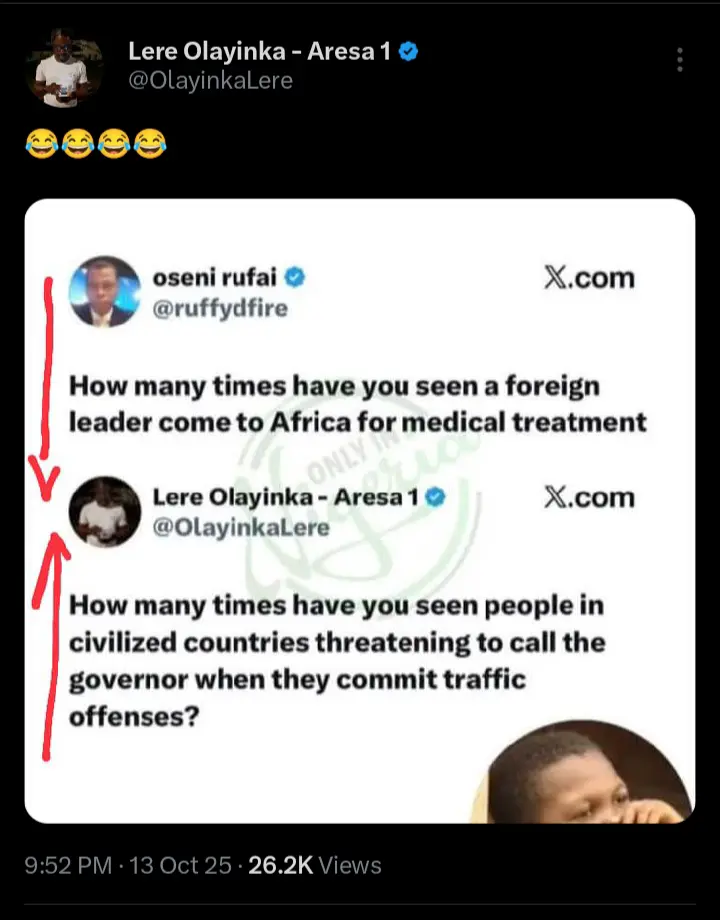Expand the attached screenshot image
This screenshot has height=920, width=720.
click(360, 510)
